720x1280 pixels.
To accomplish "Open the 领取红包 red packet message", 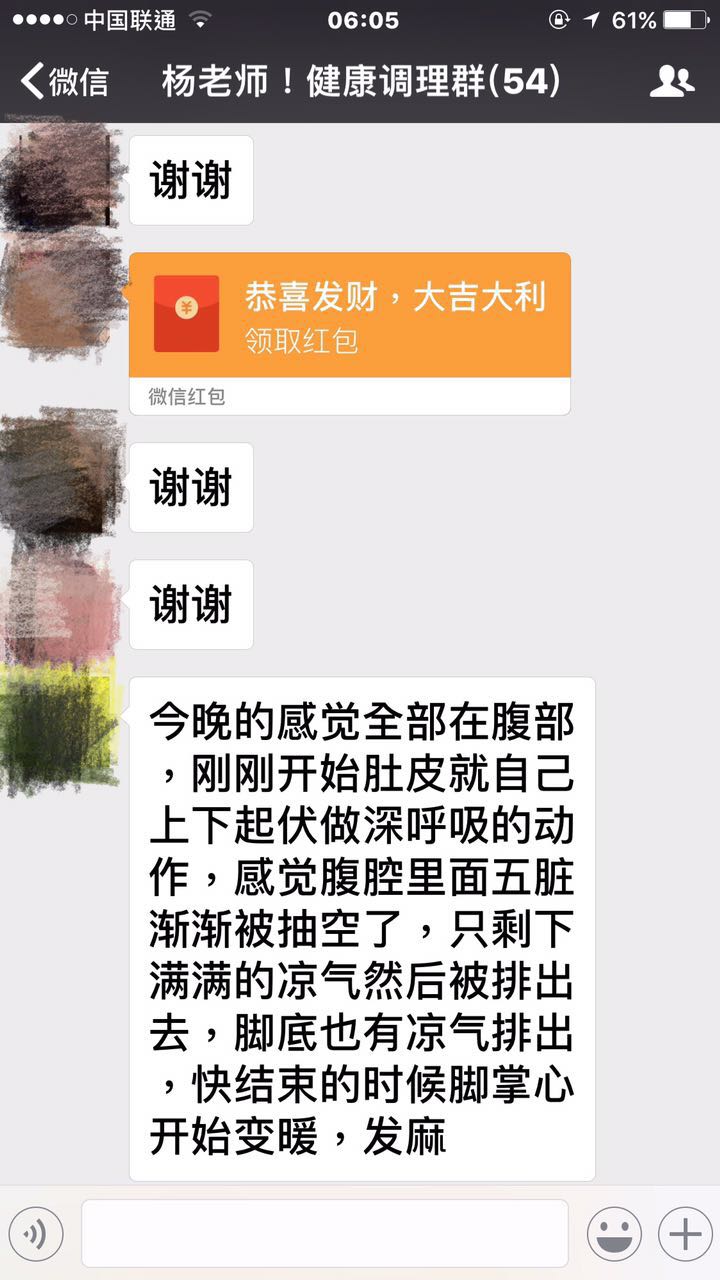I will (x=350, y=313).
